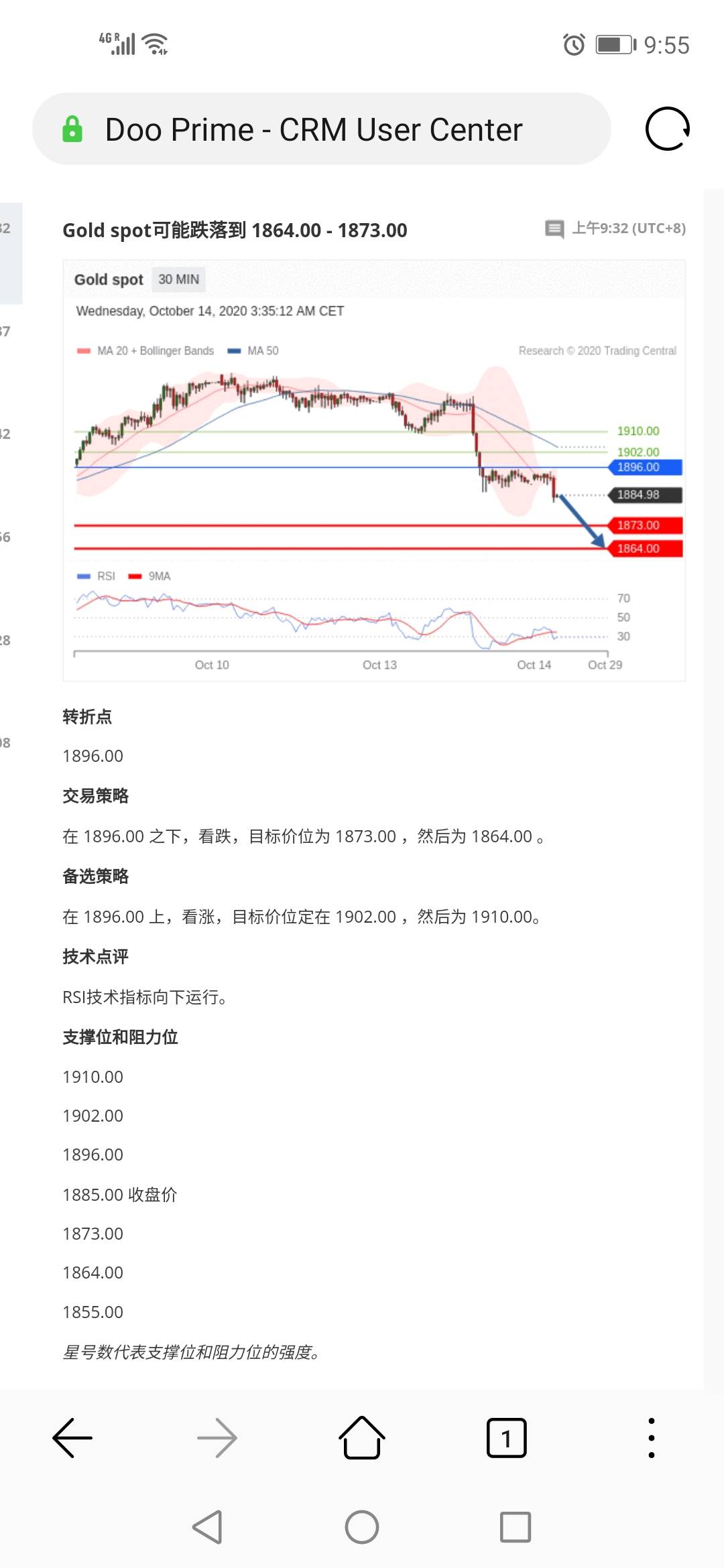
Task: Open the browser home page
Action: click(362, 1437)
